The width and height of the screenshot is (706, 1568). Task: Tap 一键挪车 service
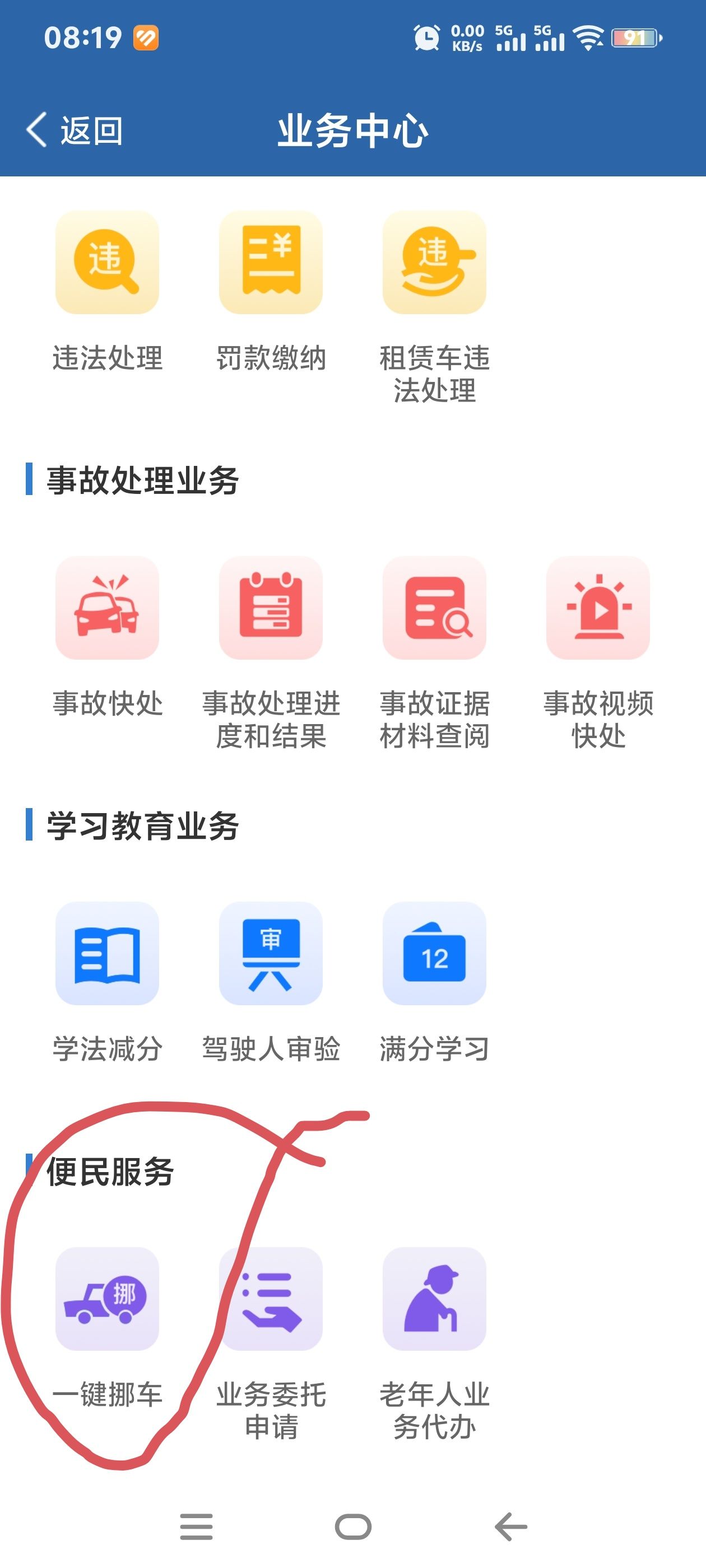[x=107, y=1299]
